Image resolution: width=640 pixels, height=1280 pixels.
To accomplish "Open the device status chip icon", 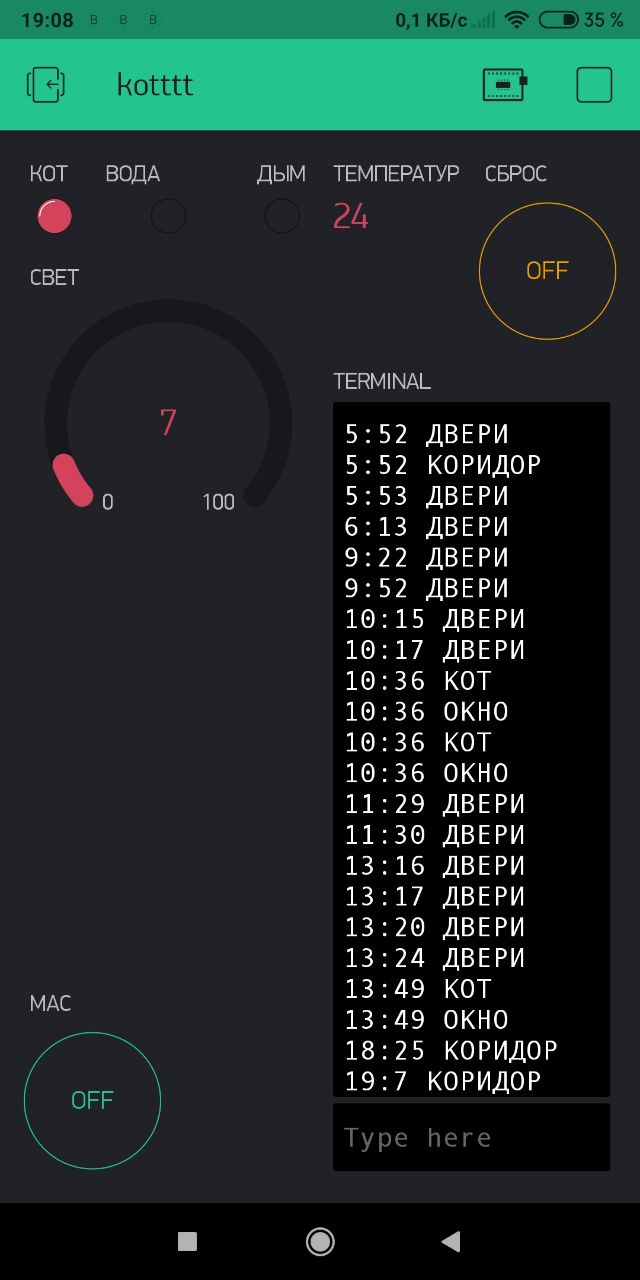I will 504,85.
